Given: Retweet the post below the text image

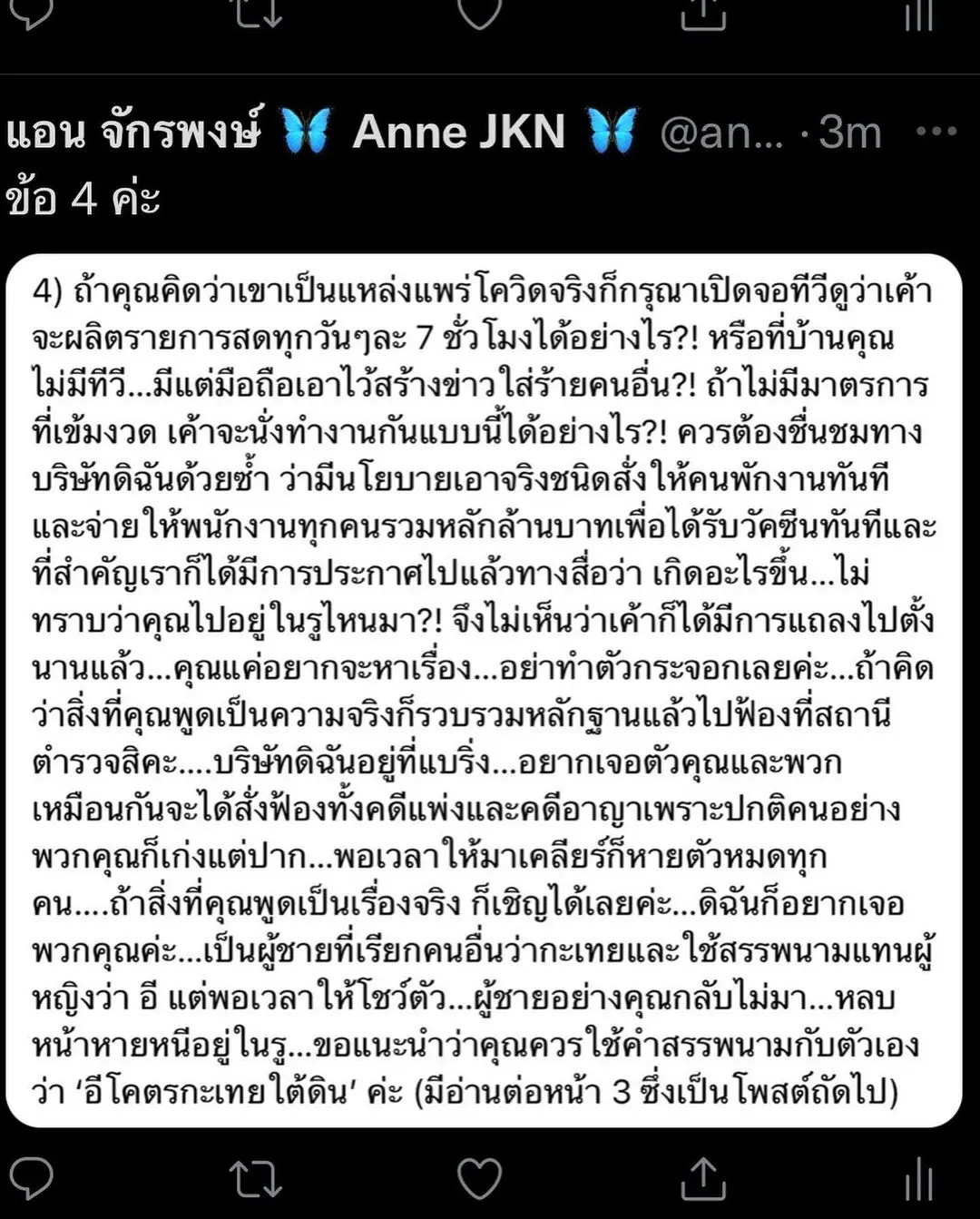Looking at the screenshot, I should tap(255, 1178).
